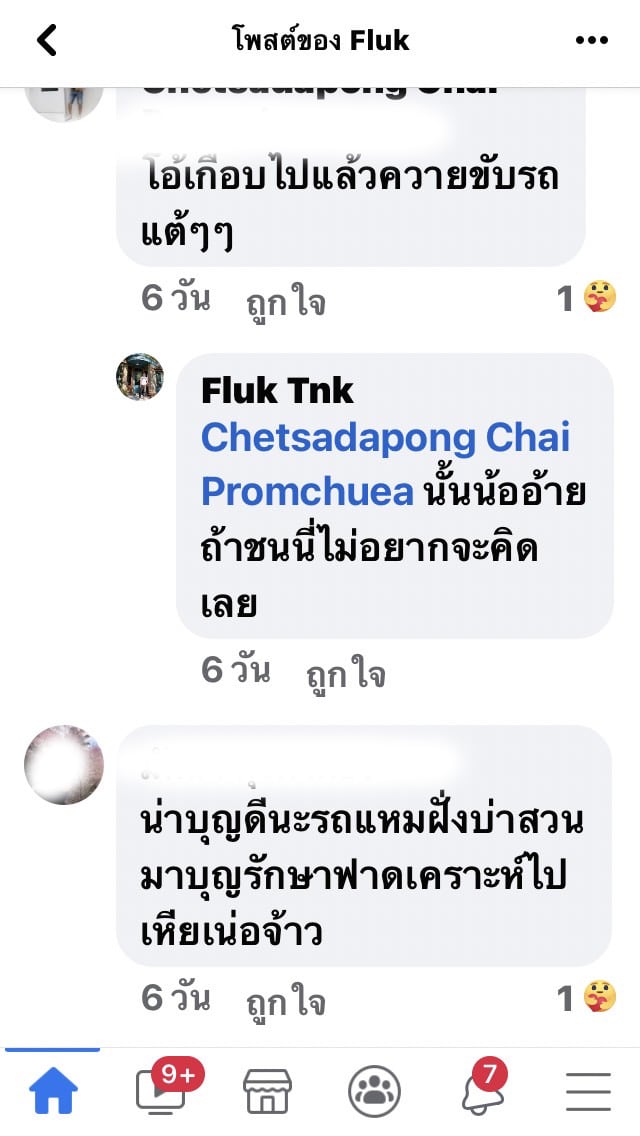
Task: Like the comment starting with โอ้เกือบไปแล้ว
Action: click(x=286, y=303)
